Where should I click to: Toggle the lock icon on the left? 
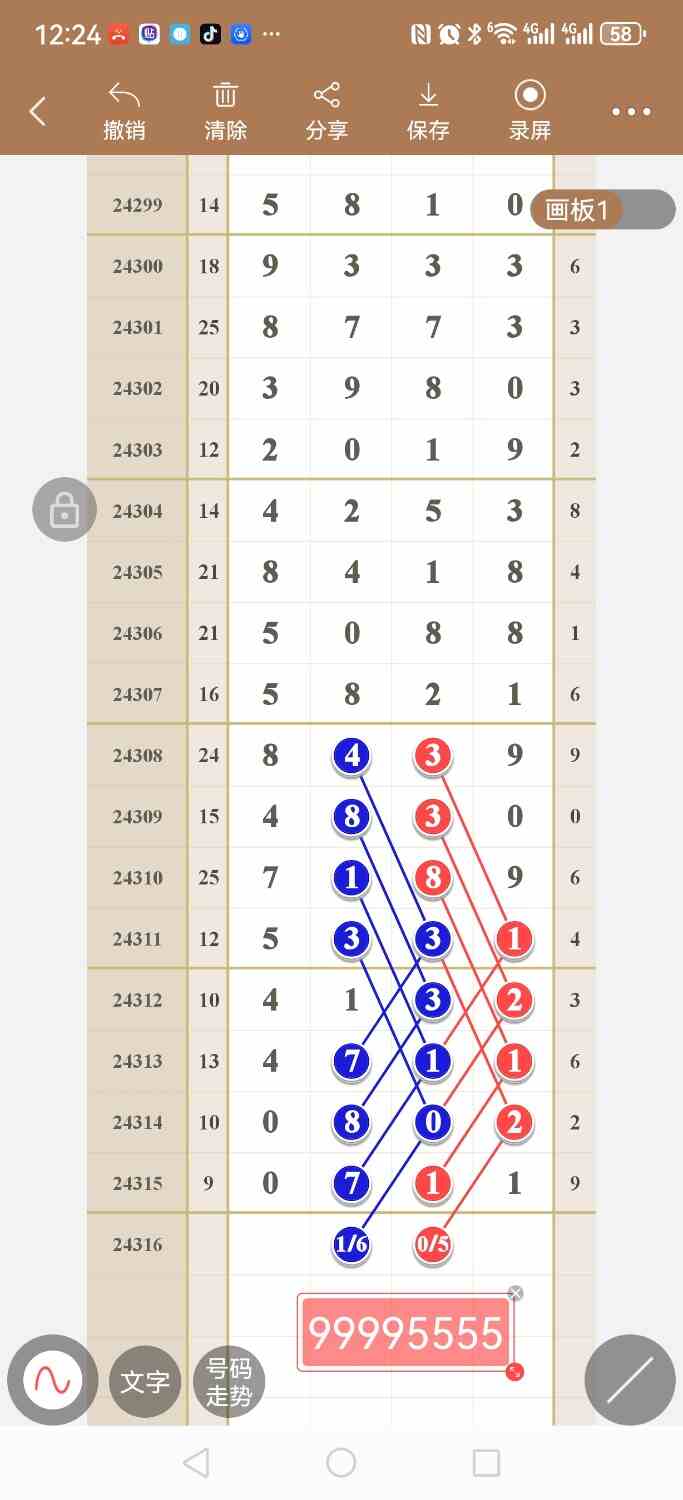tap(64, 511)
